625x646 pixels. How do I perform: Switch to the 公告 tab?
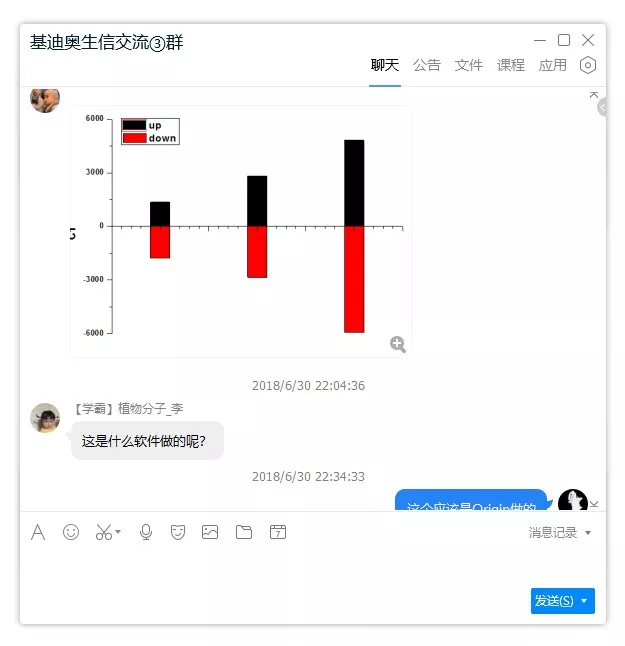pyautogui.click(x=427, y=65)
